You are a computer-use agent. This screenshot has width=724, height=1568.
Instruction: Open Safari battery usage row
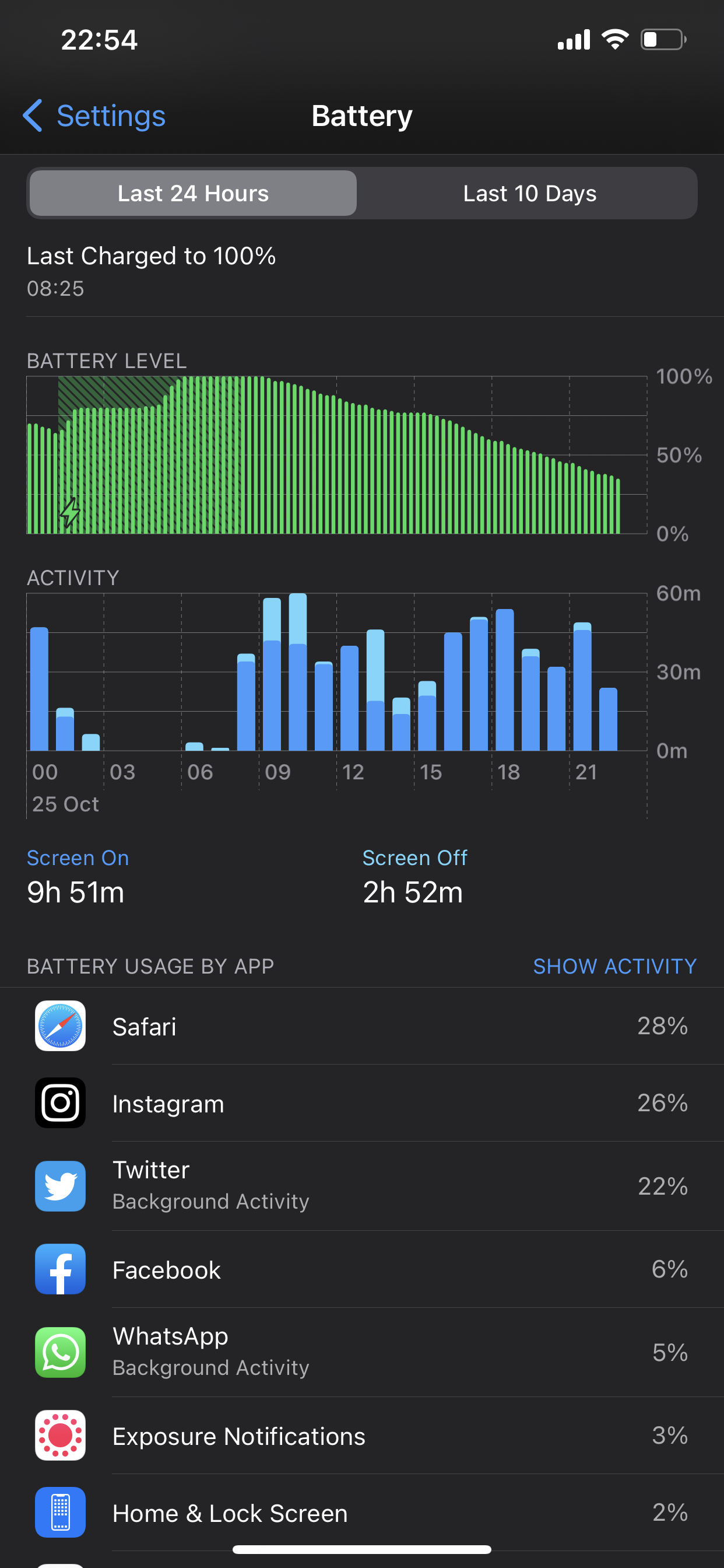click(362, 1026)
